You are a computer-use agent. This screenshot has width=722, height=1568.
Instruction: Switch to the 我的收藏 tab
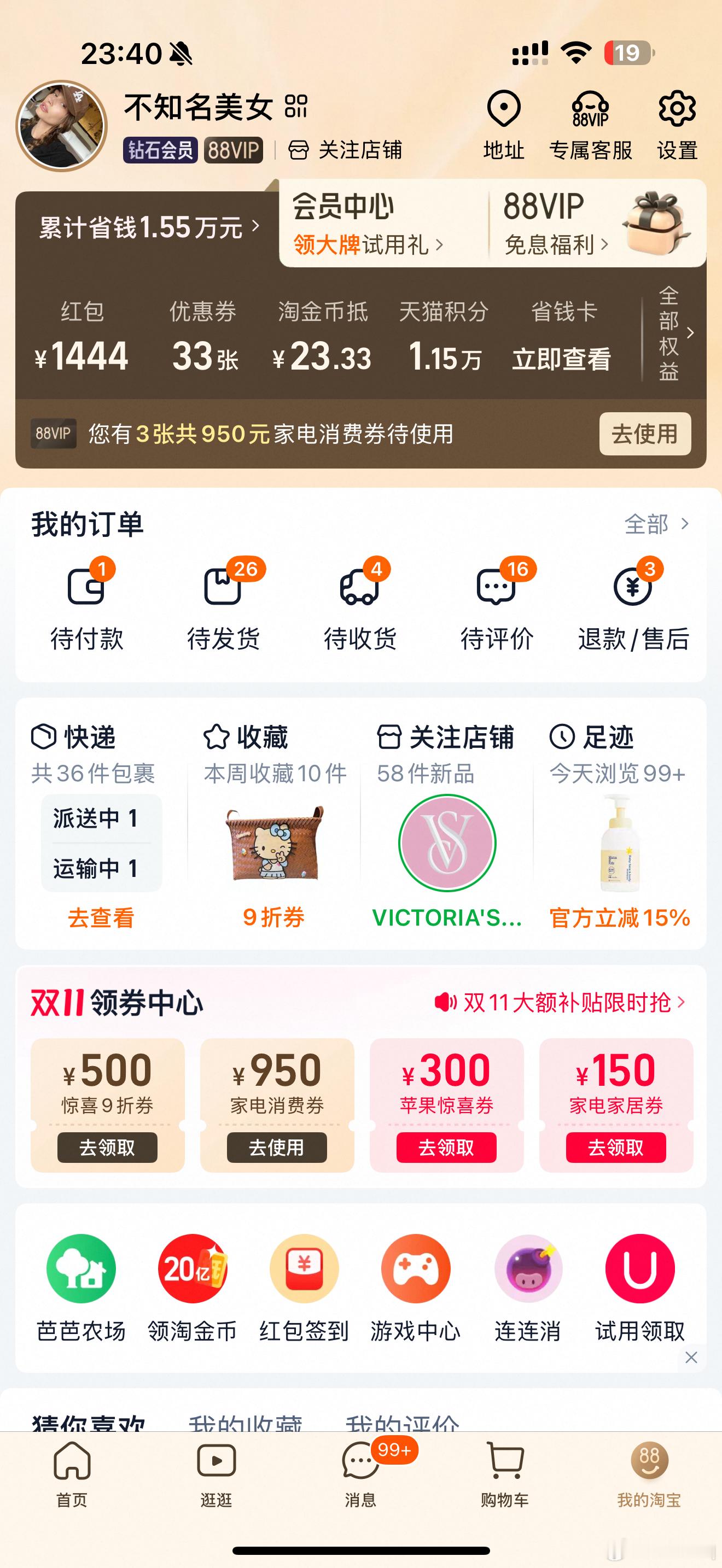pyautogui.click(x=246, y=1423)
